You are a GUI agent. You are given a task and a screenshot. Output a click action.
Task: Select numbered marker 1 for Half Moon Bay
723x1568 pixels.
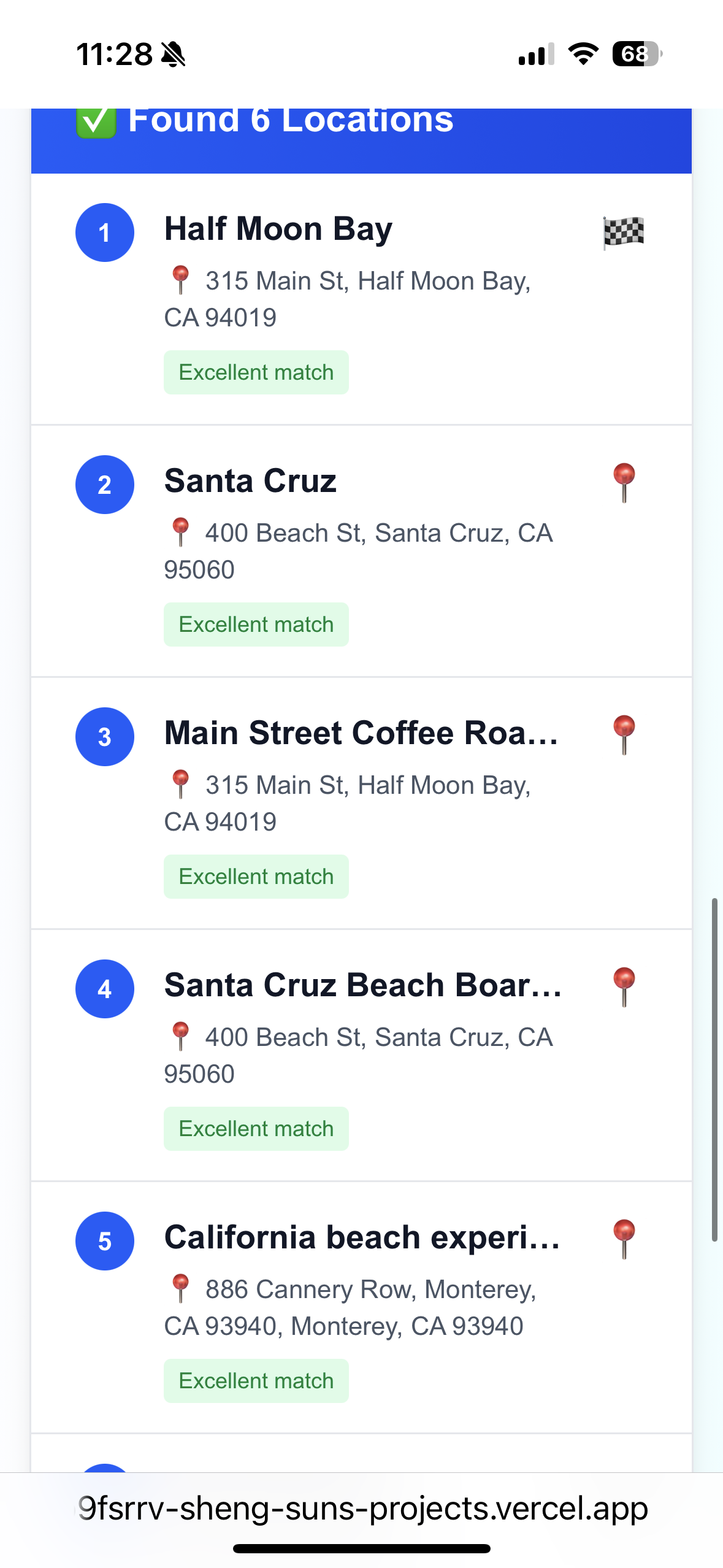[104, 233]
